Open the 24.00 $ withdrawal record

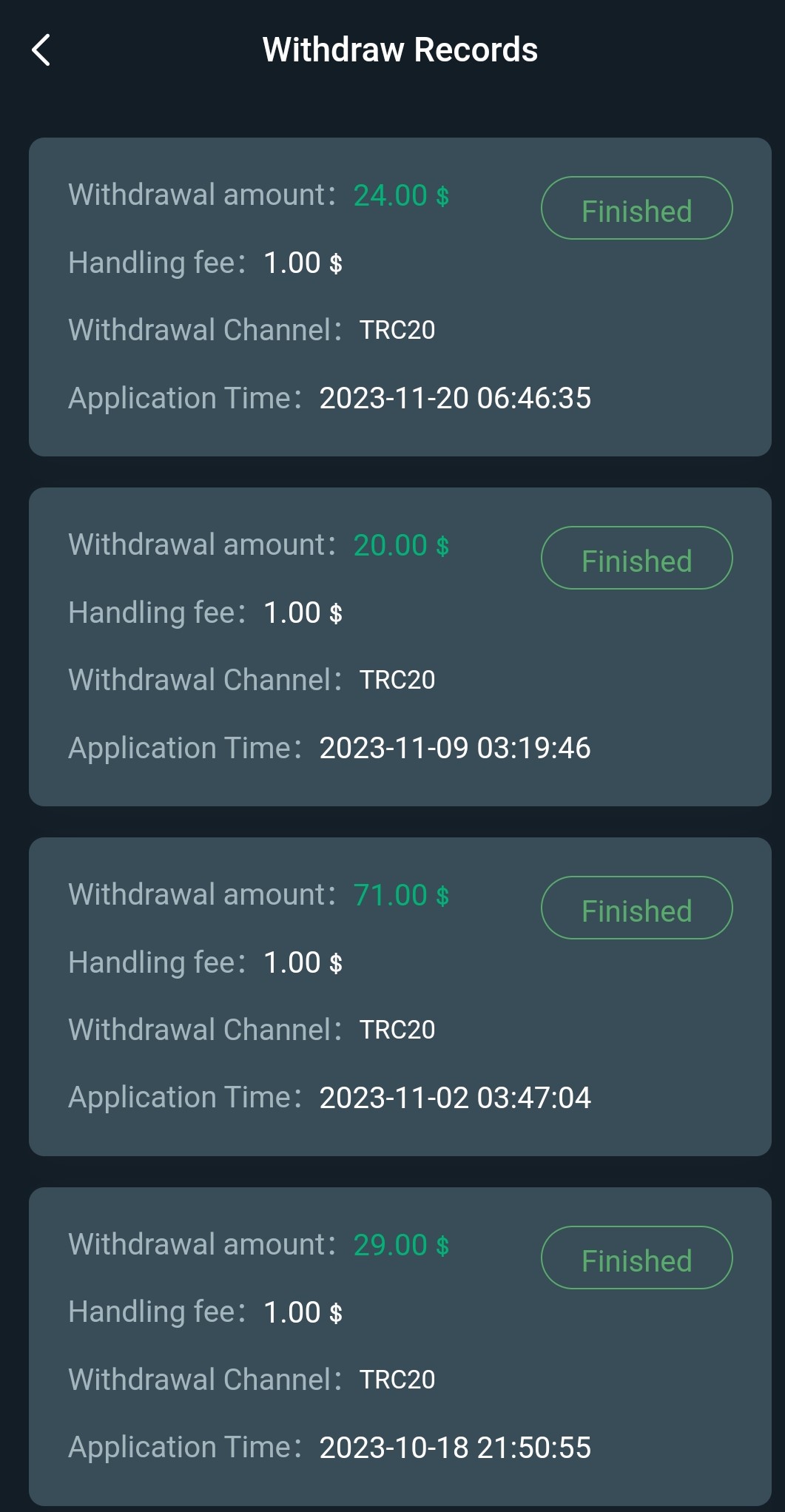[400, 297]
